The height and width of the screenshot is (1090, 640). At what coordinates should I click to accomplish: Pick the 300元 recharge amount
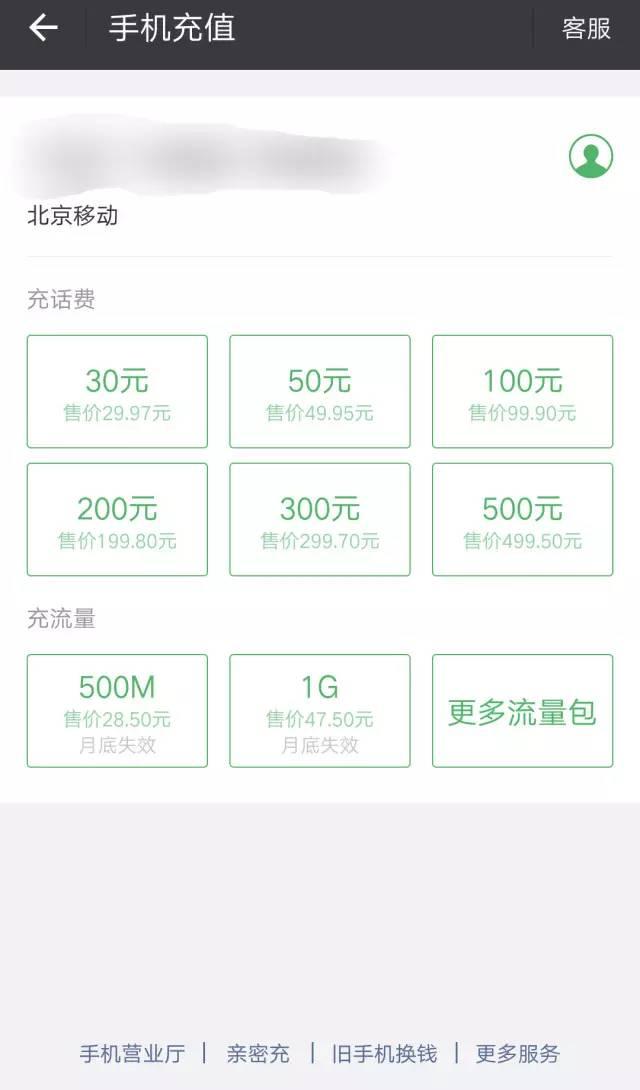[x=320, y=520]
